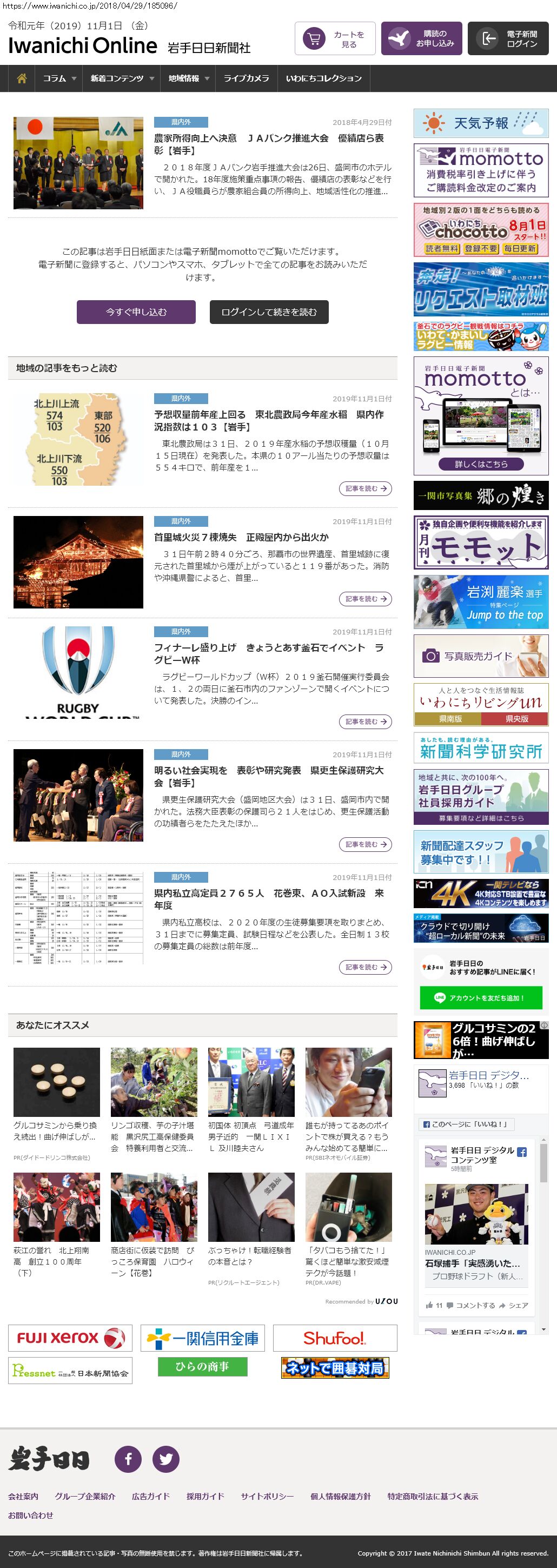Open ライブカメラ page
This screenshot has width=557, height=1568.
pyautogui.click(x=246, y=78)
